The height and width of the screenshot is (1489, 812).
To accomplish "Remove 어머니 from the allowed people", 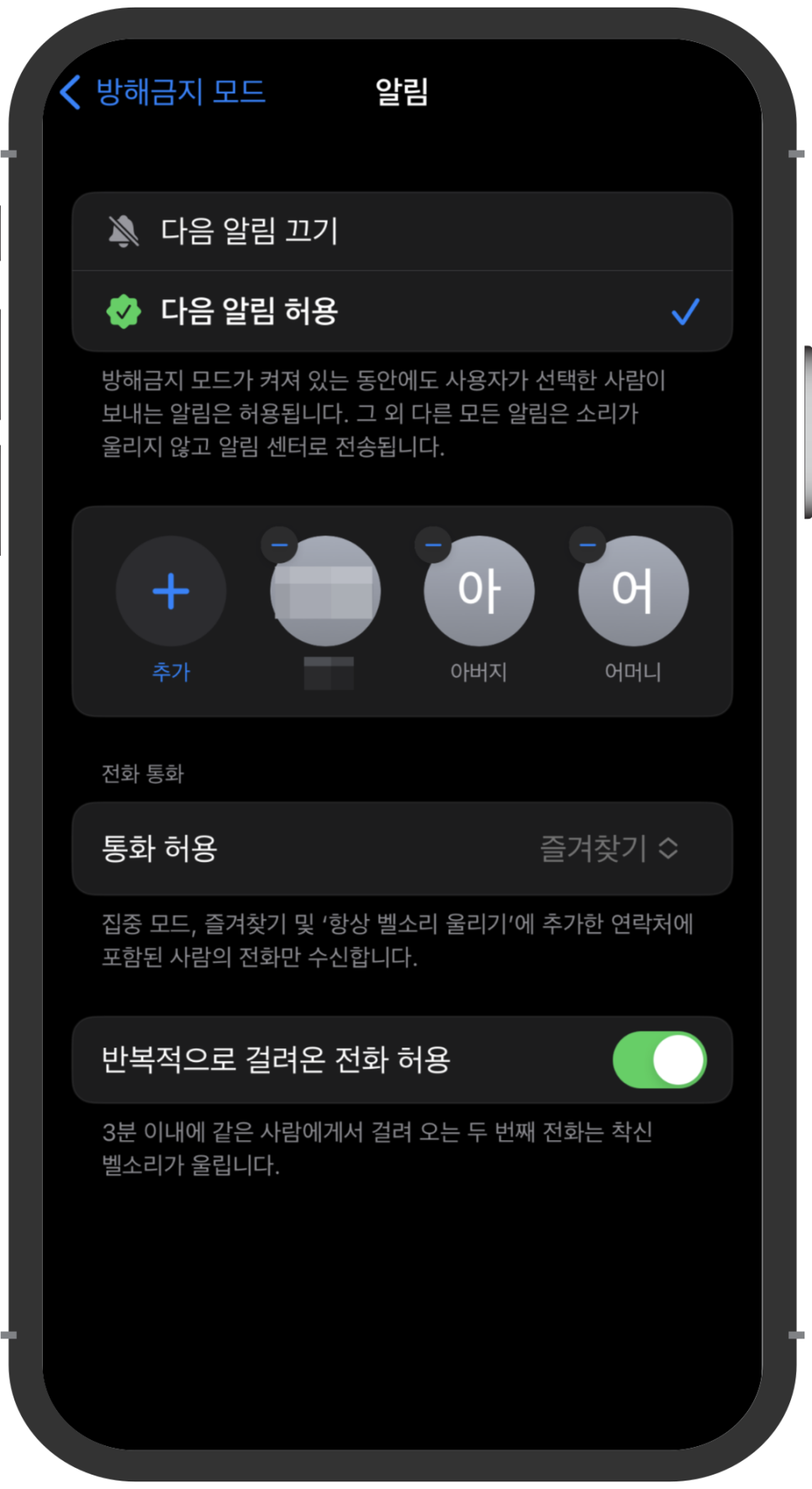I will pos(588,545).
